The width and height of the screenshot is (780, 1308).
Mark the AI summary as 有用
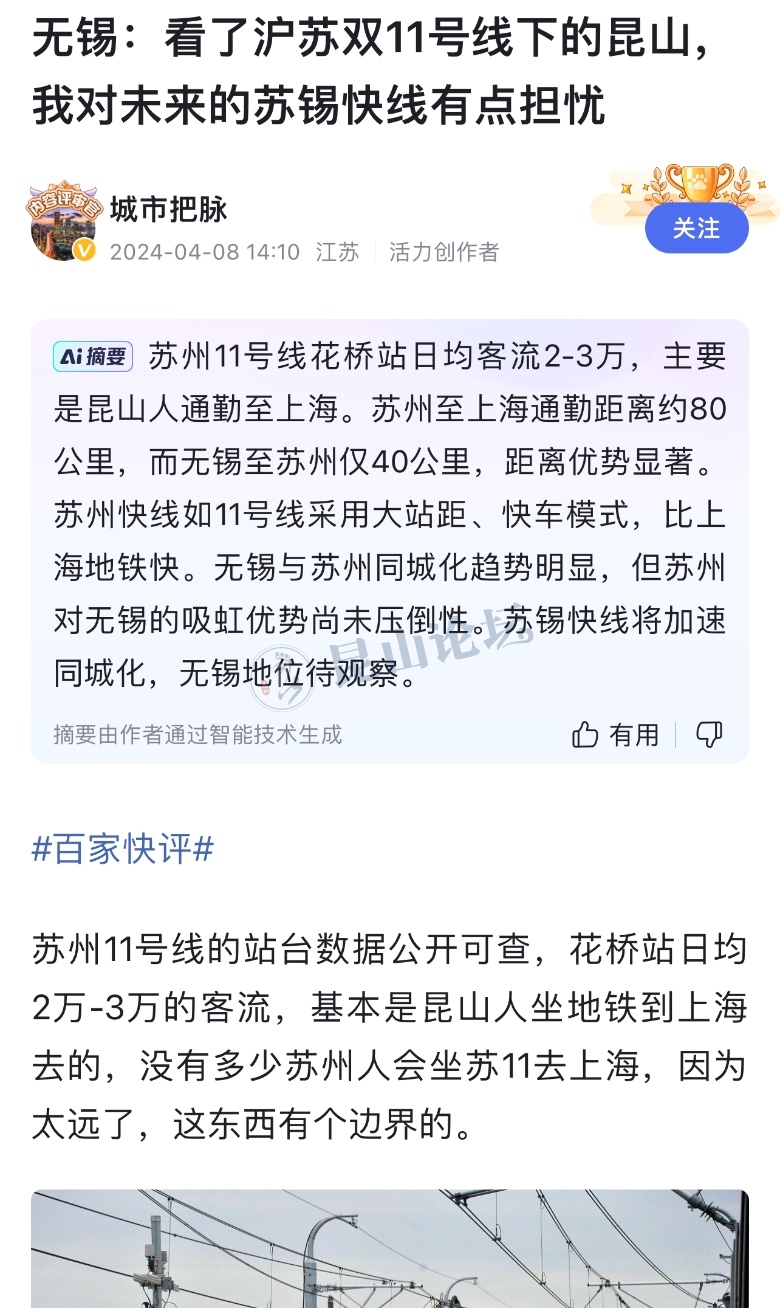click(616, 735)
